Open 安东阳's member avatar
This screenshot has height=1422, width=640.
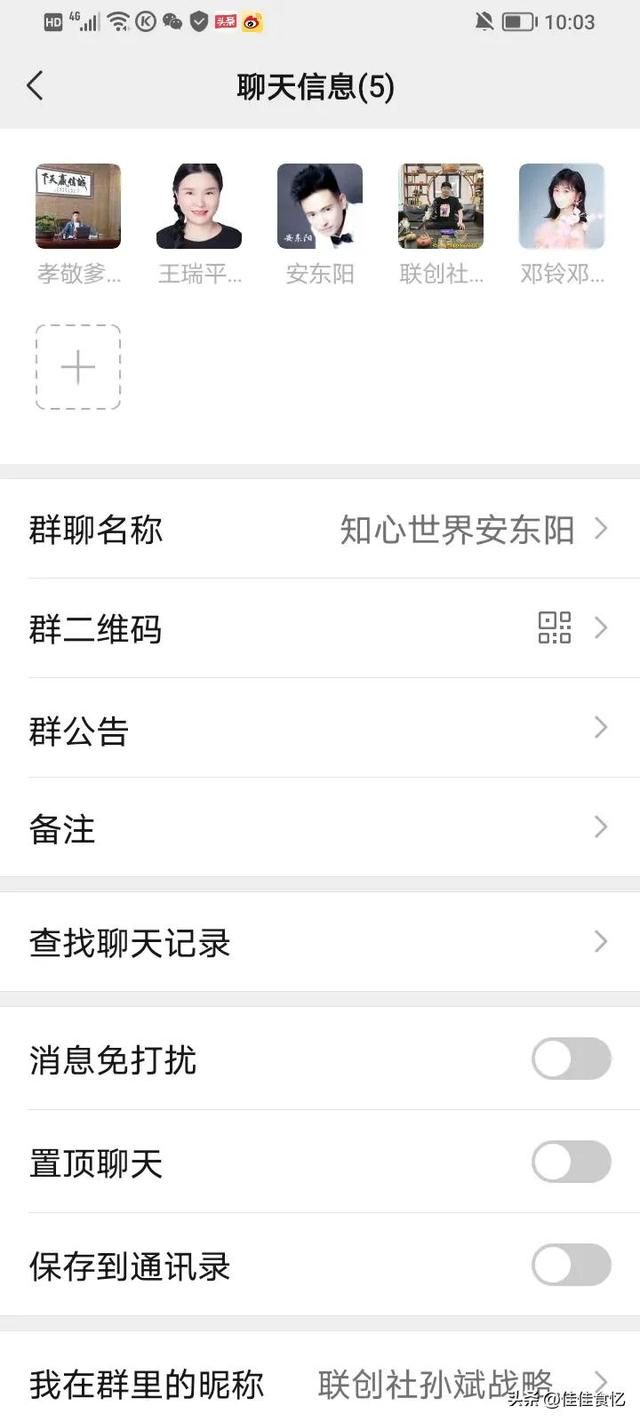pos(320,206)
